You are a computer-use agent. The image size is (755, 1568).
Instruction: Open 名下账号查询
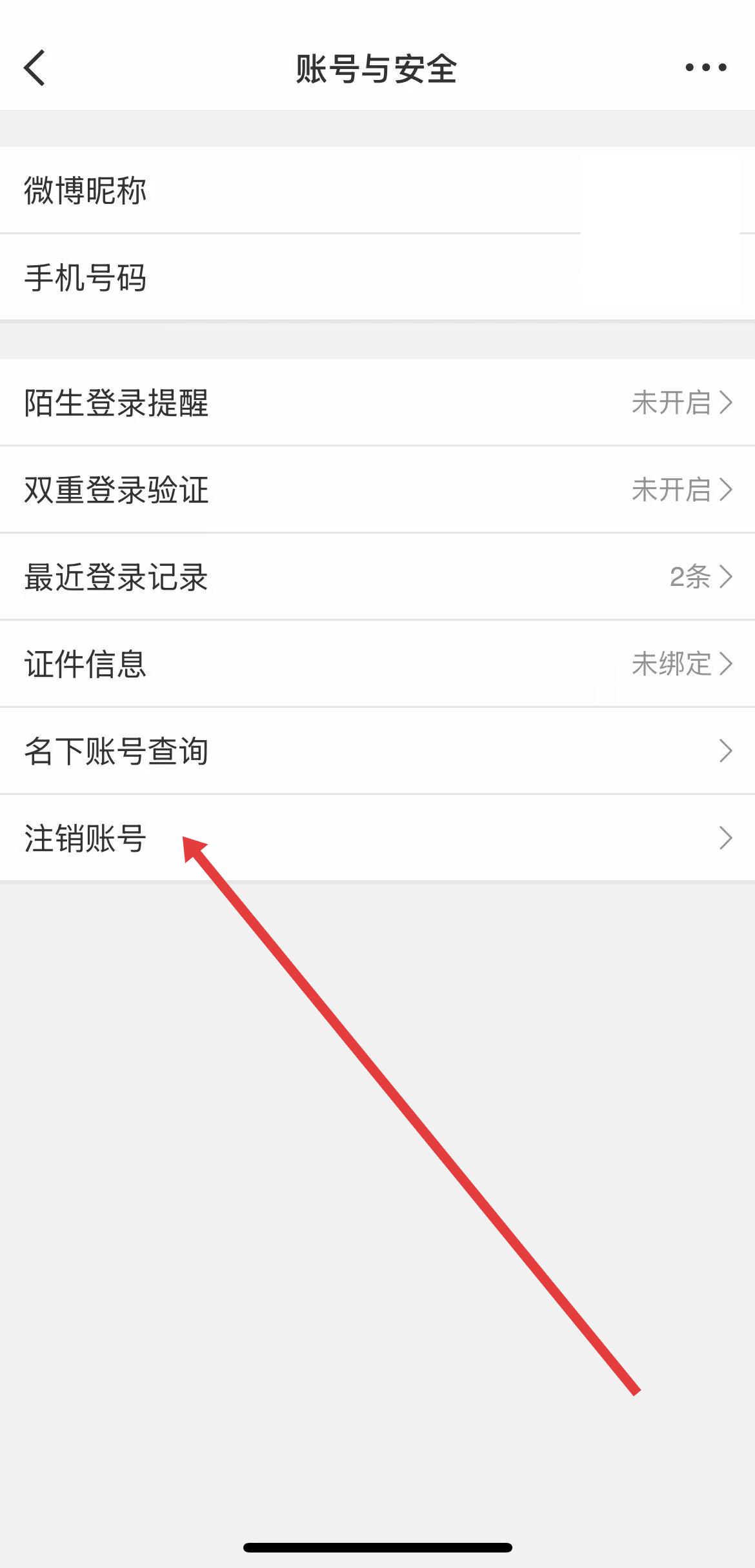(377, 751)
